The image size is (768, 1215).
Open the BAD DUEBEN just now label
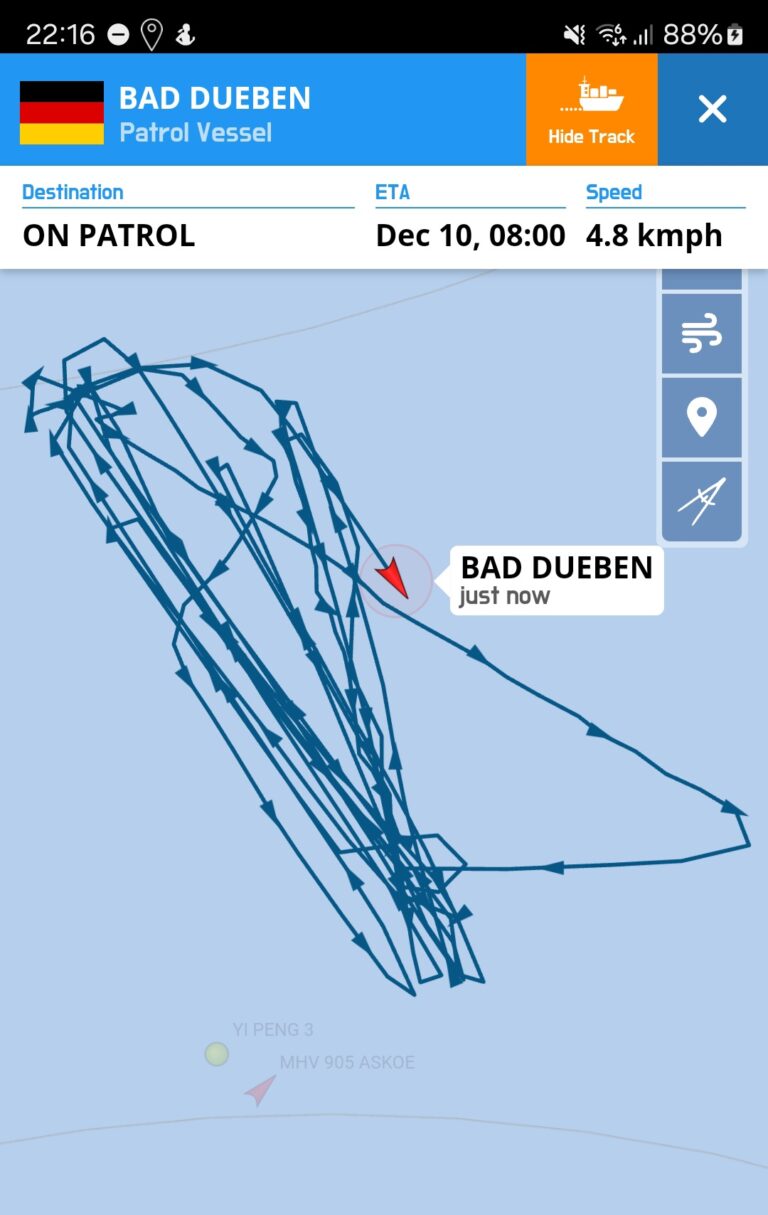point(556,580)
